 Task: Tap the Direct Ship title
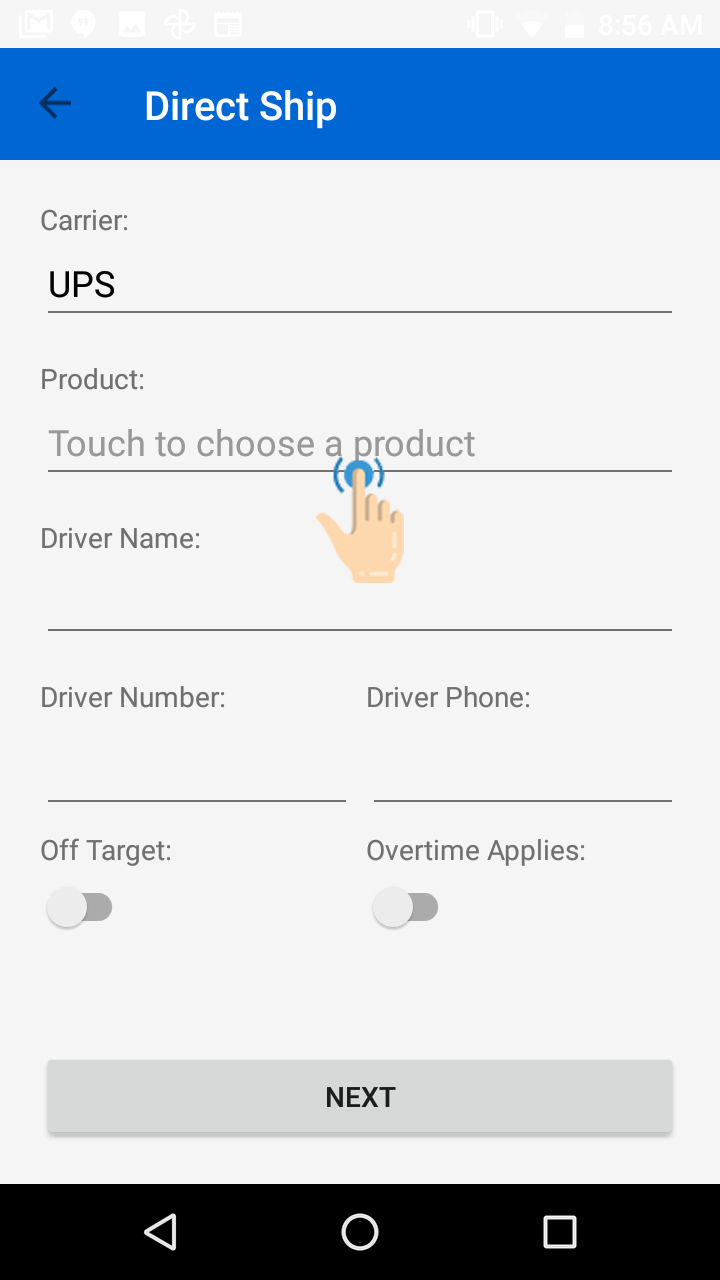pos(240,105)
